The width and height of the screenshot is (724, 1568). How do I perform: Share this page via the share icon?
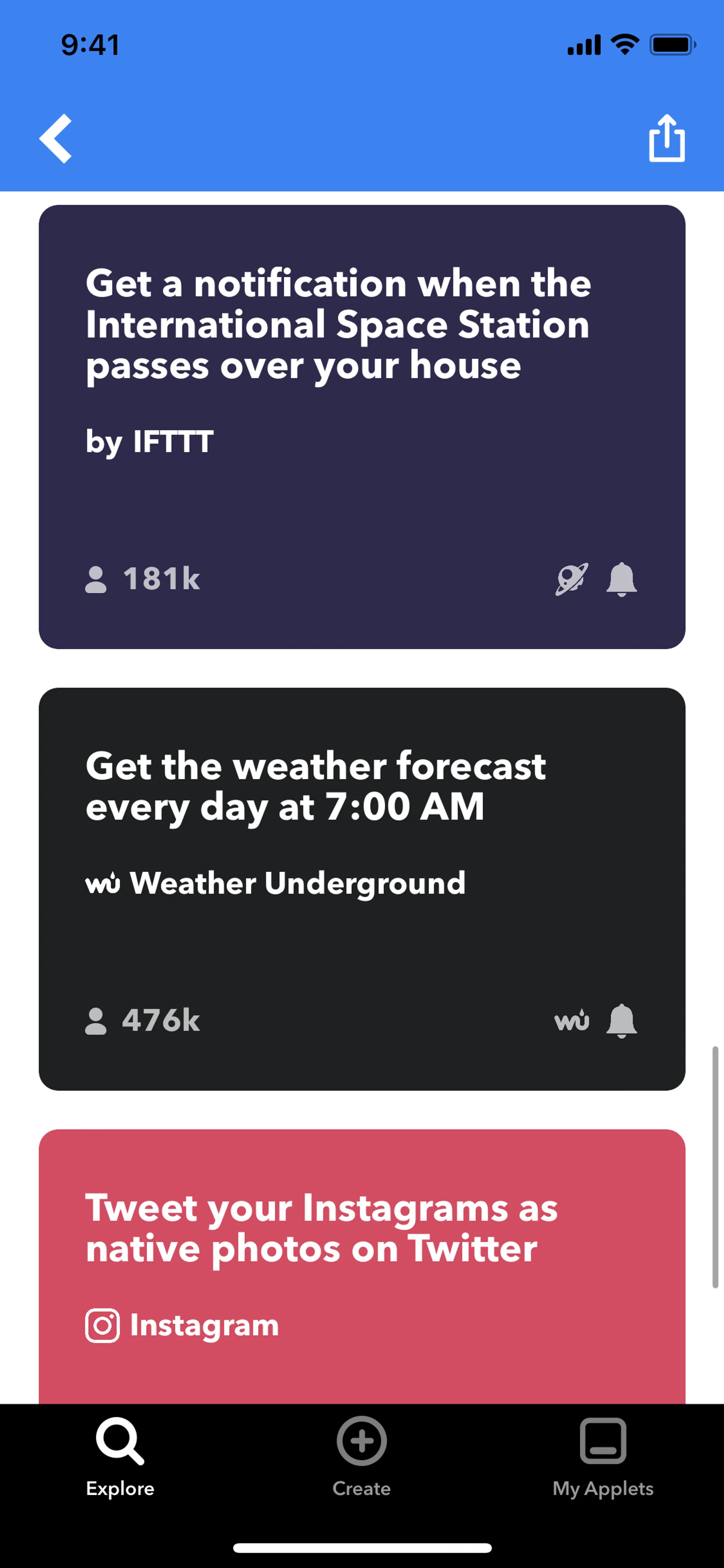pos(667,139)
